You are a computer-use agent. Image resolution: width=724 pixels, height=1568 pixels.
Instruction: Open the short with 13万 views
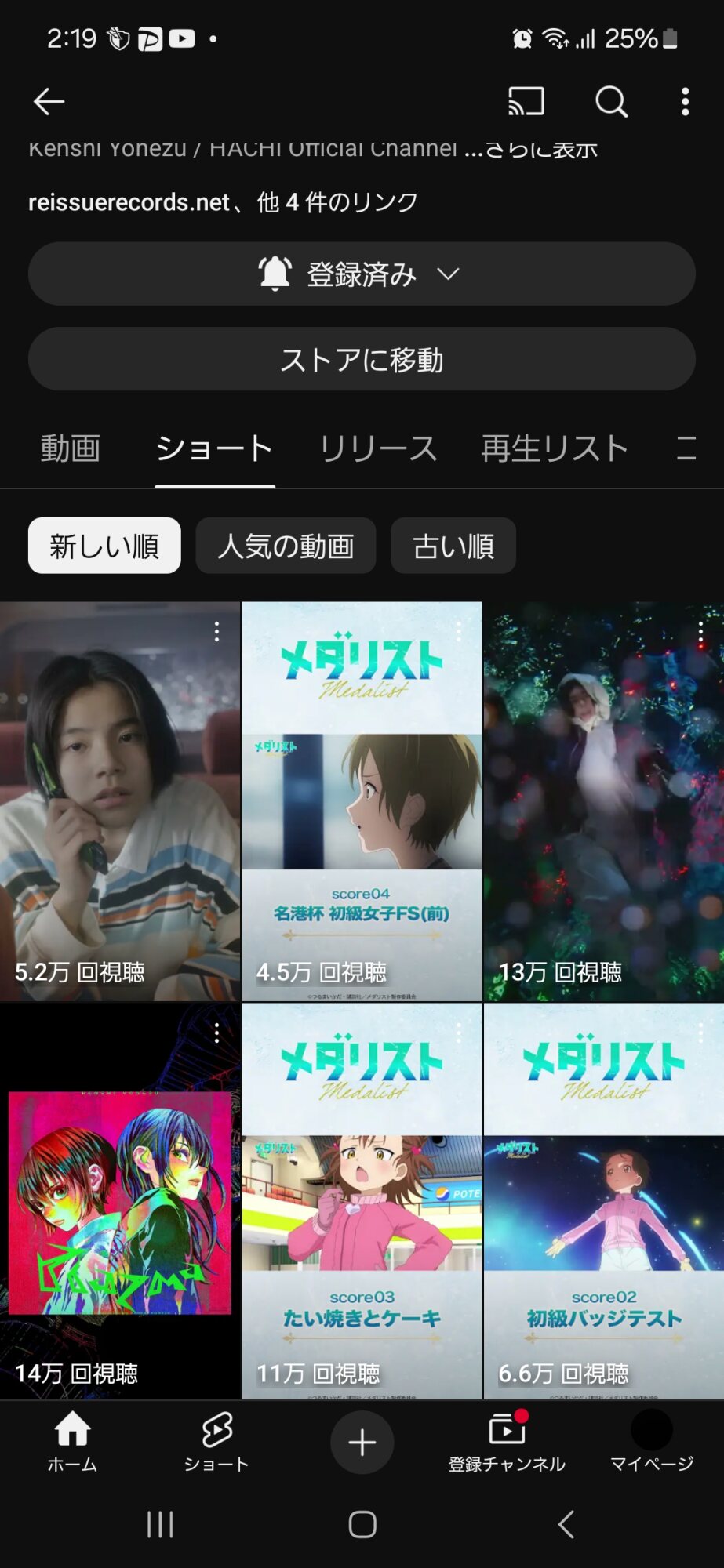click(604, 801)
